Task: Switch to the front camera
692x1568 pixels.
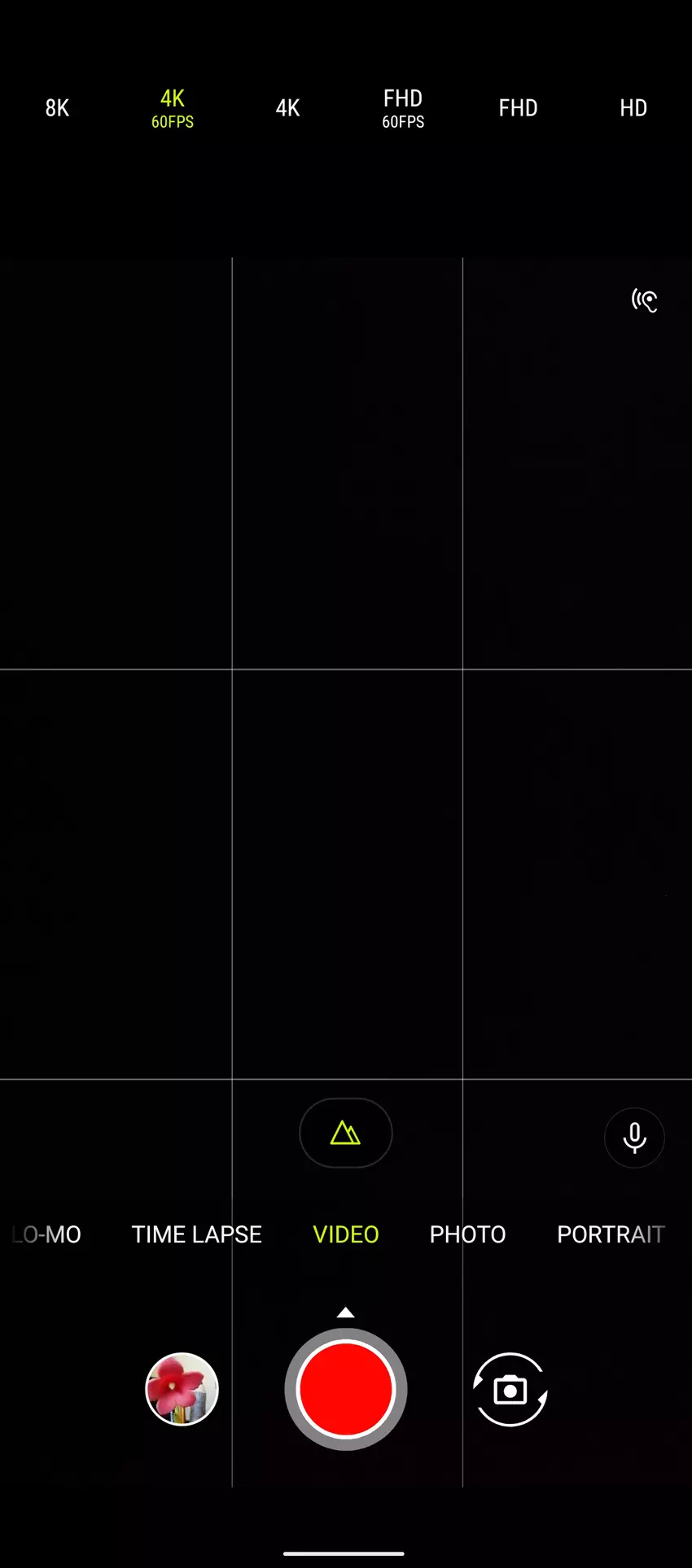Action: coord(509,1389)
